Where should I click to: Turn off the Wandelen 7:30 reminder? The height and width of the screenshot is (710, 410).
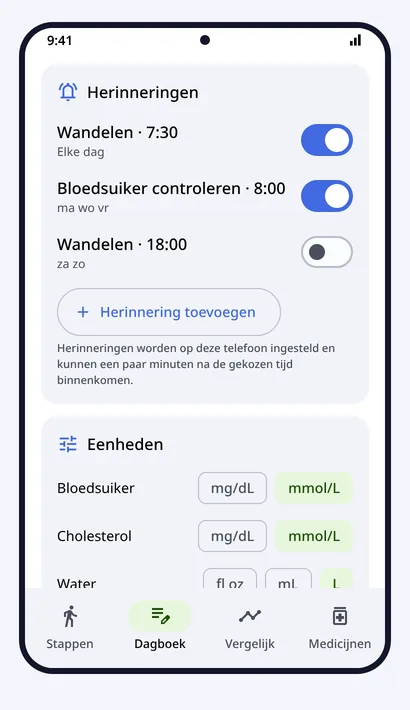click(x=327, y=140)
